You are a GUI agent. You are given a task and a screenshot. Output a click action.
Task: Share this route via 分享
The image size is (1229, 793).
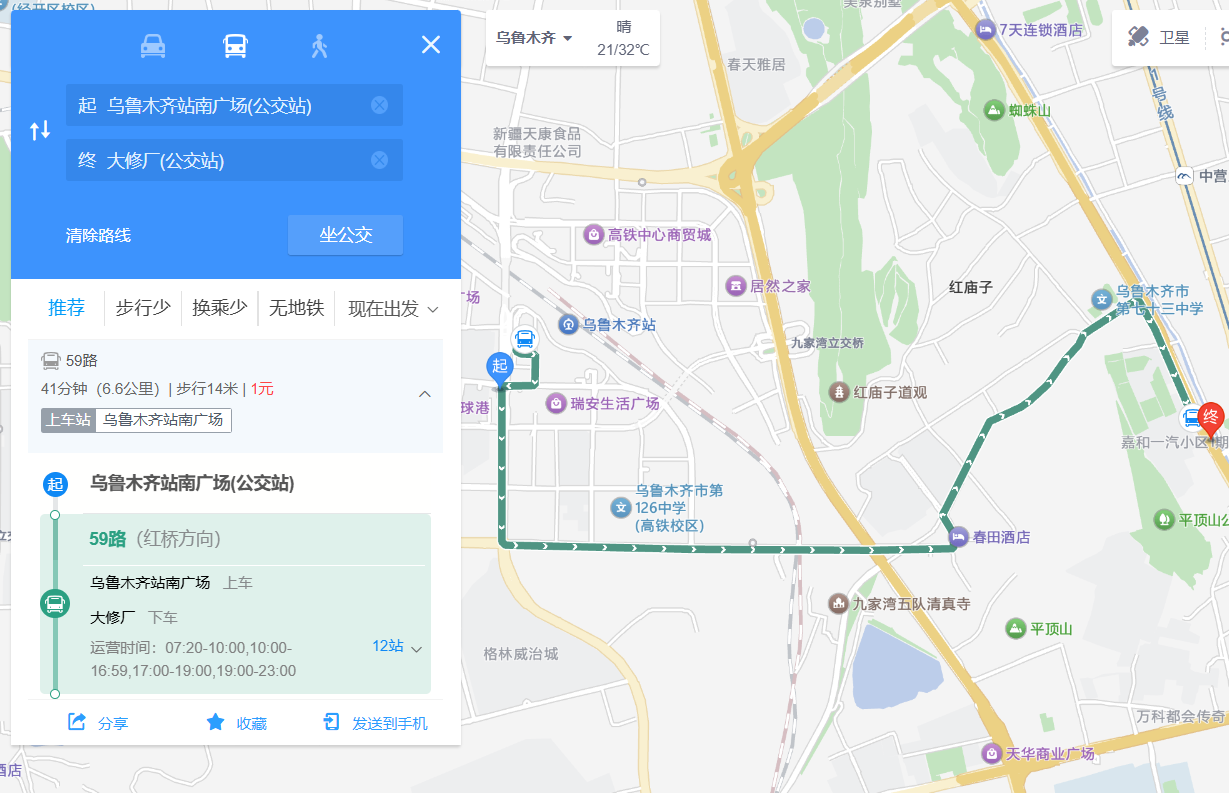pyautogui.click(x=98, y=723)
